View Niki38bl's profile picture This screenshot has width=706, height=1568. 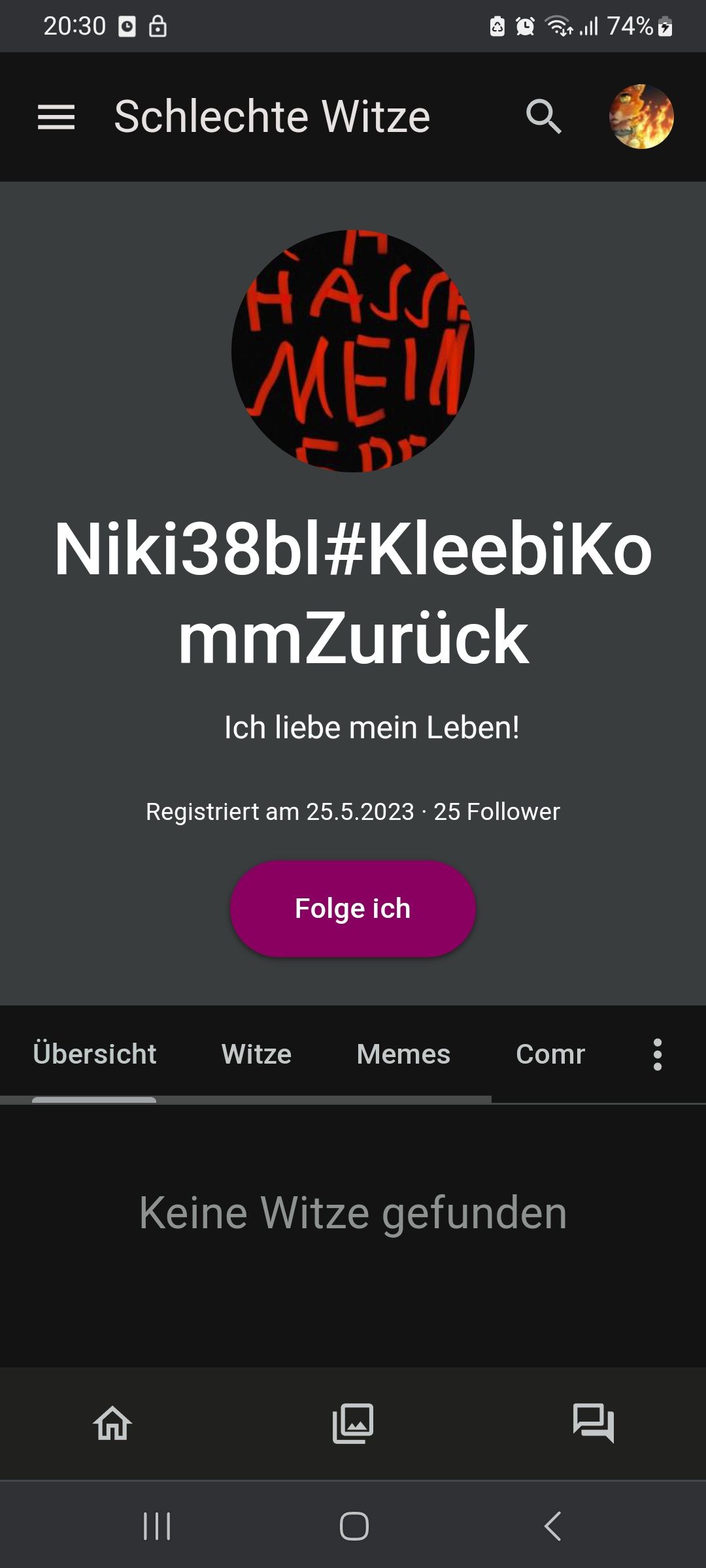353,351
